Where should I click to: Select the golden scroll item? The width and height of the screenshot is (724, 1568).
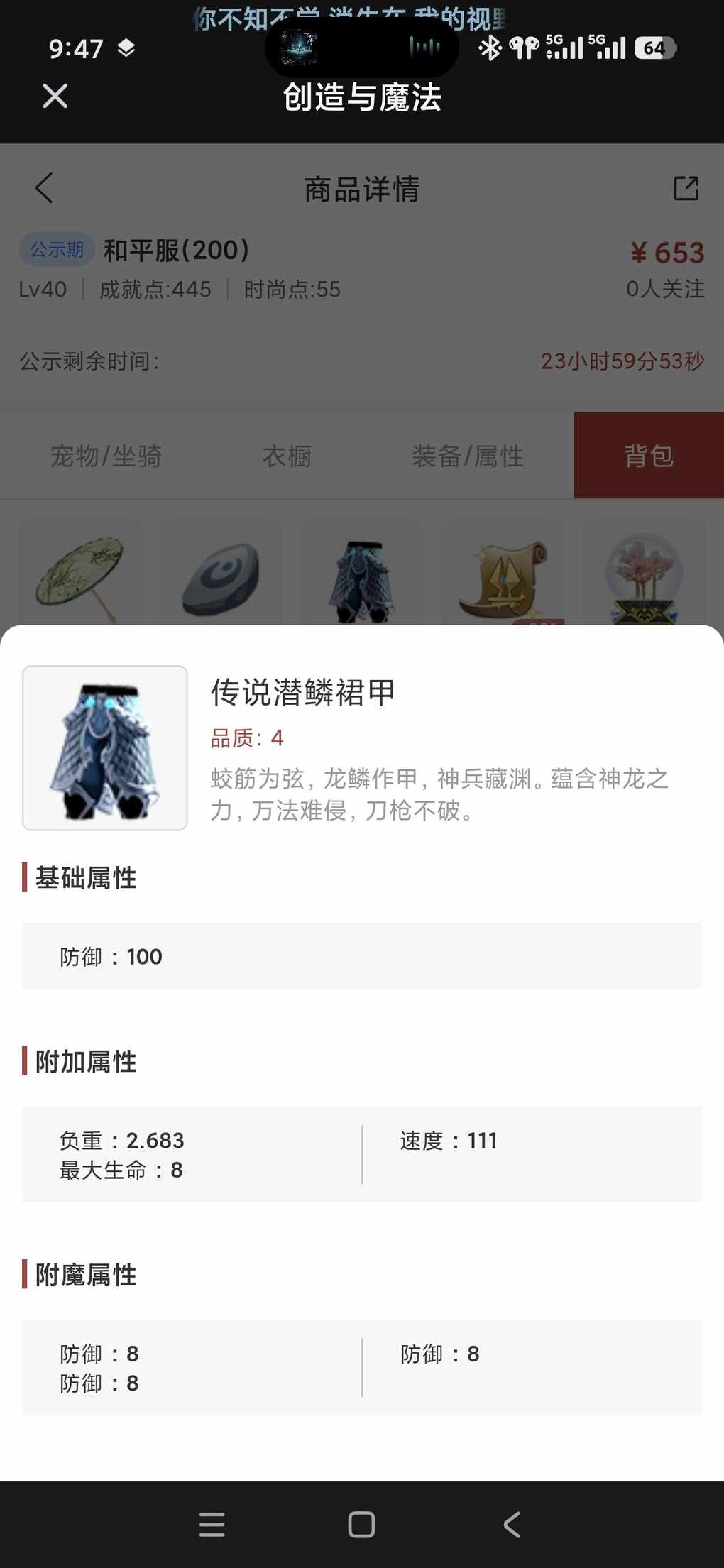tap(503, 576)
